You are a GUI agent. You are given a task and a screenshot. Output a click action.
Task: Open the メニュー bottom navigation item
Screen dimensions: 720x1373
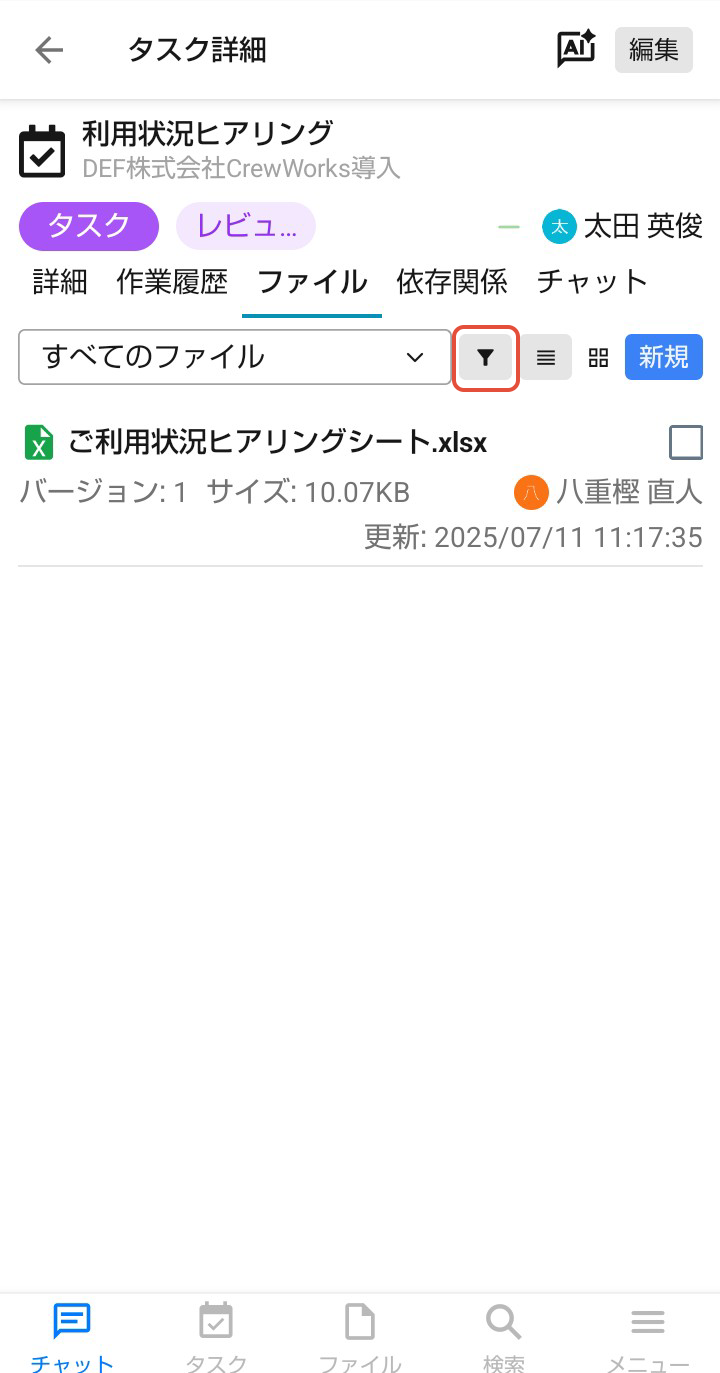(x=648, y=1338)
